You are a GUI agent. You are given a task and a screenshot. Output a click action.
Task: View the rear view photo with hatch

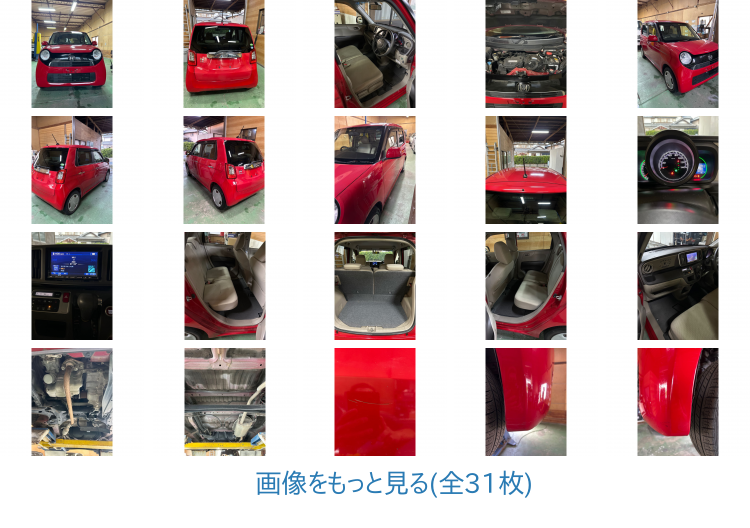point(224,54)
